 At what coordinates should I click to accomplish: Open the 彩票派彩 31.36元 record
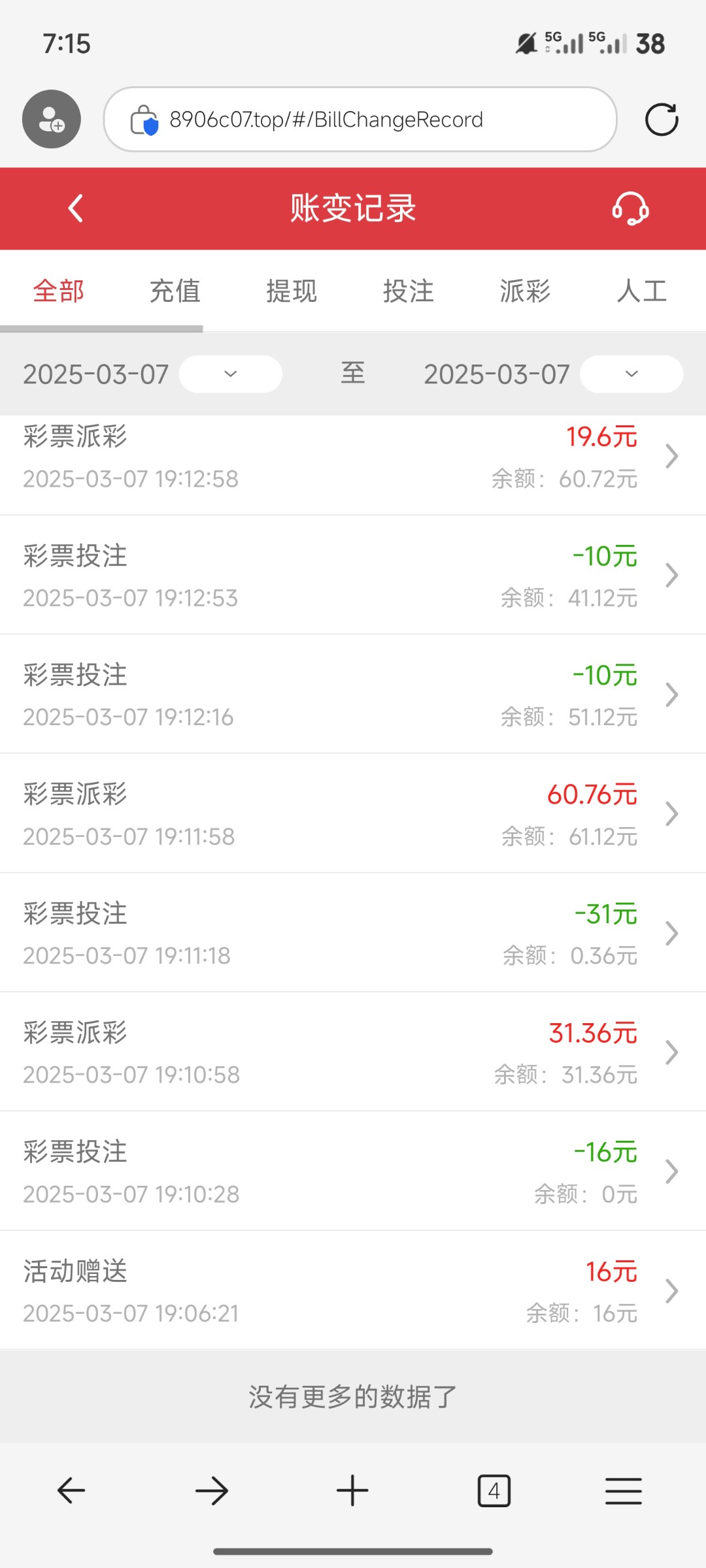pos(353,1052)
